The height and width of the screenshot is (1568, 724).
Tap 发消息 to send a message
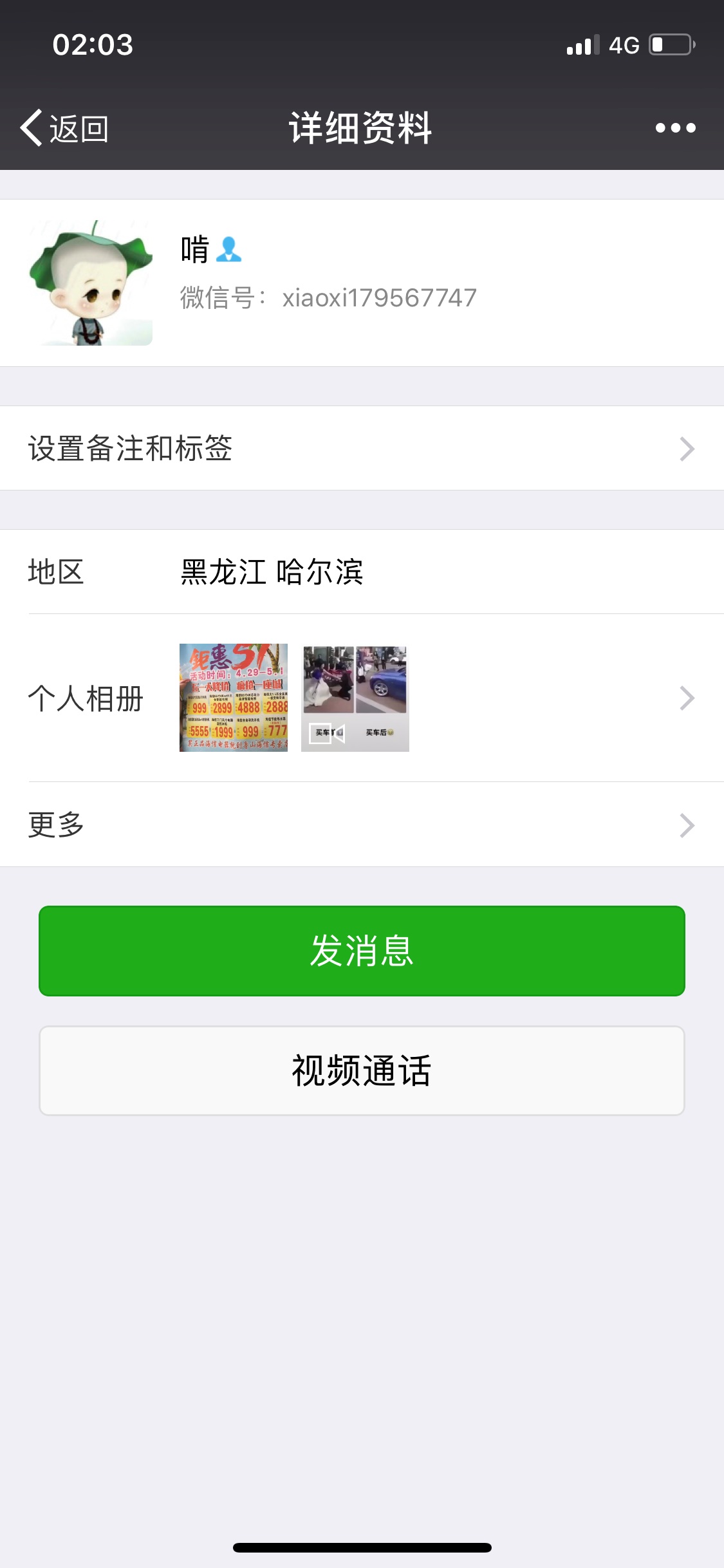362,951
